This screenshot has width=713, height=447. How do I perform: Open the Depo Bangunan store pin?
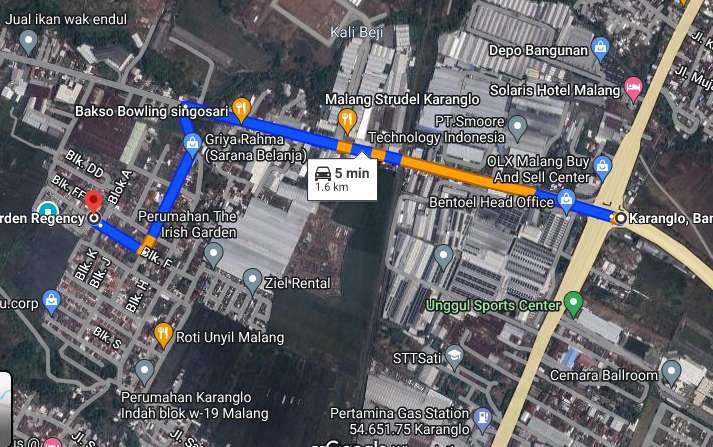[x=600, y=47]
